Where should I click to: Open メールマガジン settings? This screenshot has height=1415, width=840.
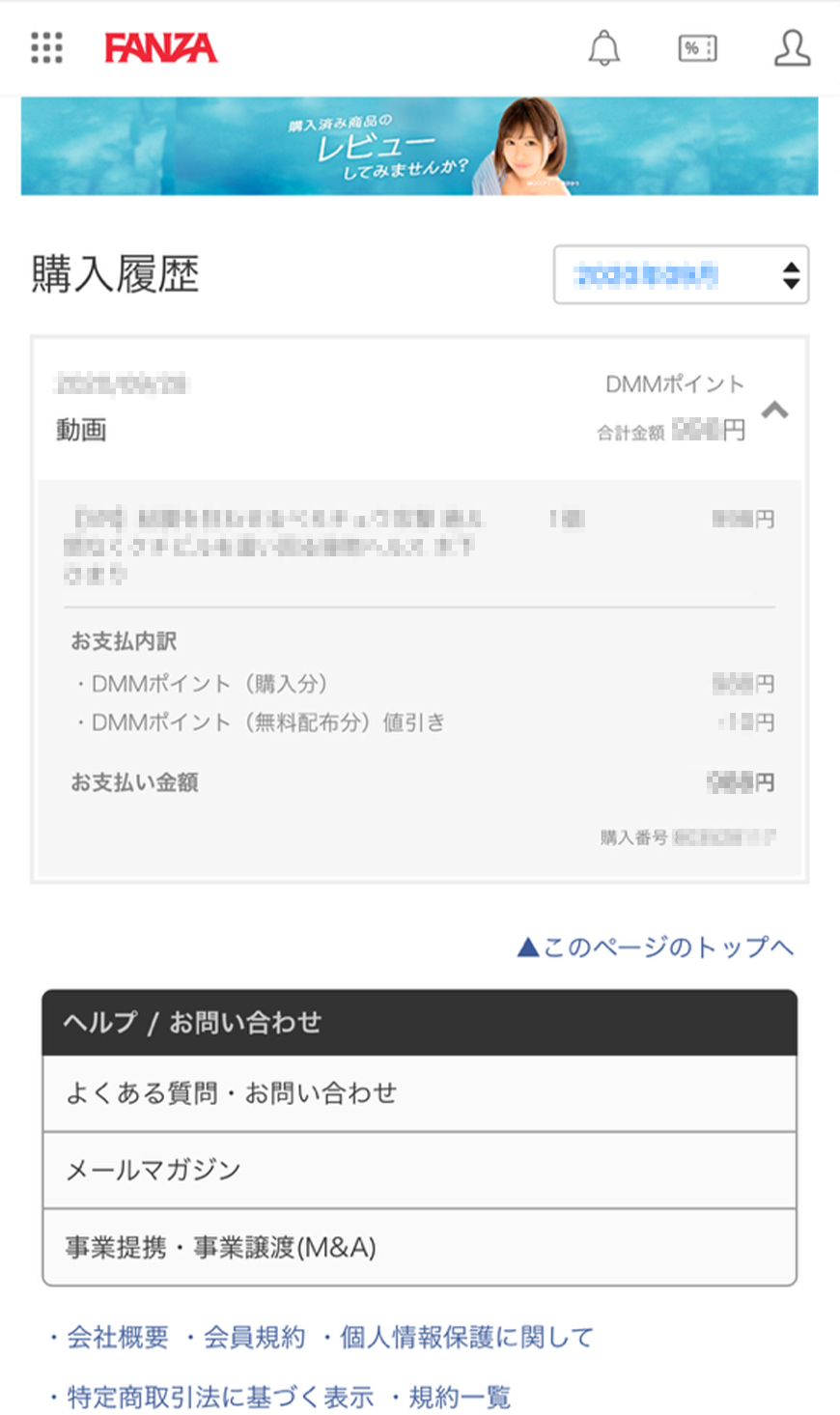(419, 1170)
